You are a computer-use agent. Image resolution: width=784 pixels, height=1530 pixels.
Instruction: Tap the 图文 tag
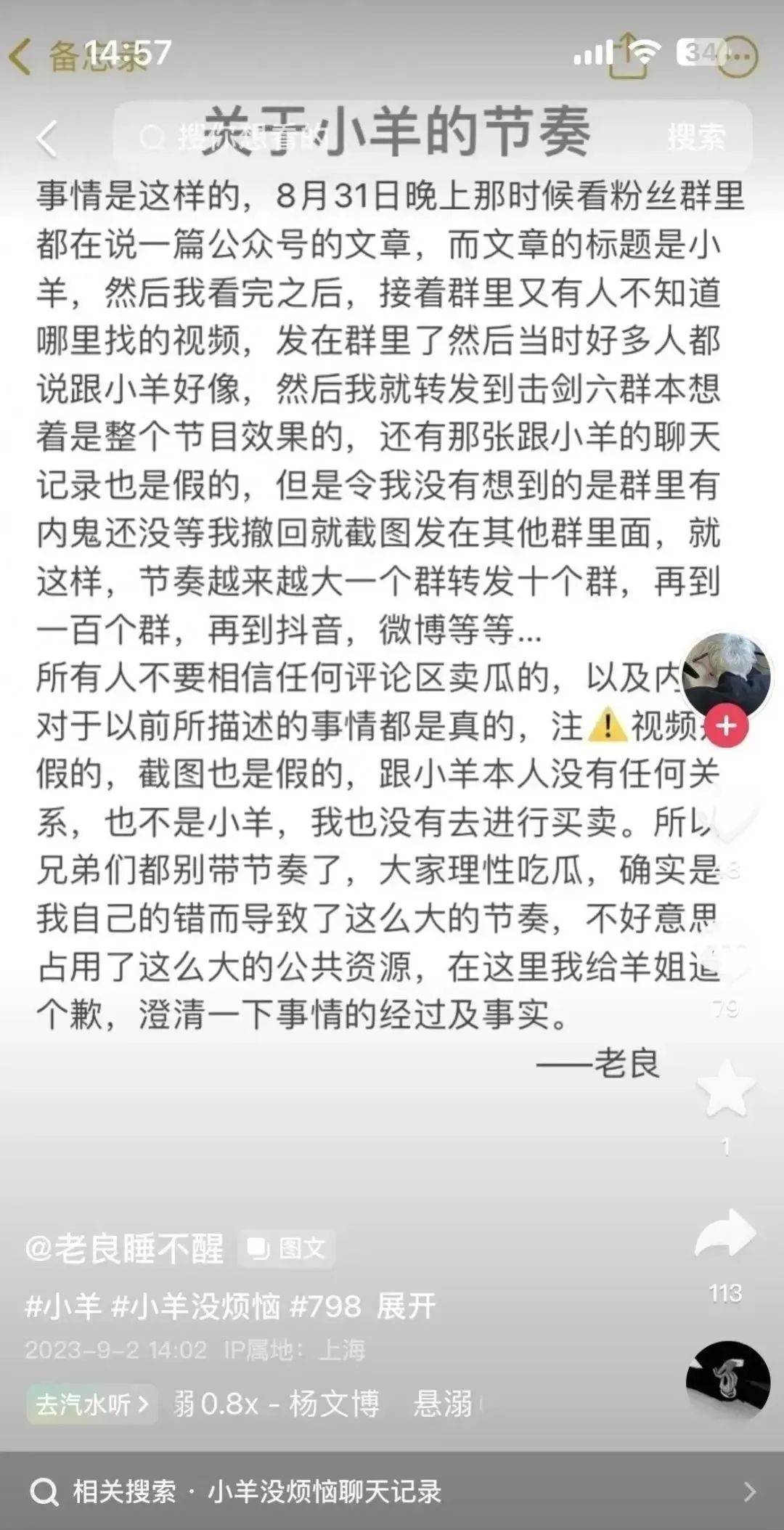287,1249
